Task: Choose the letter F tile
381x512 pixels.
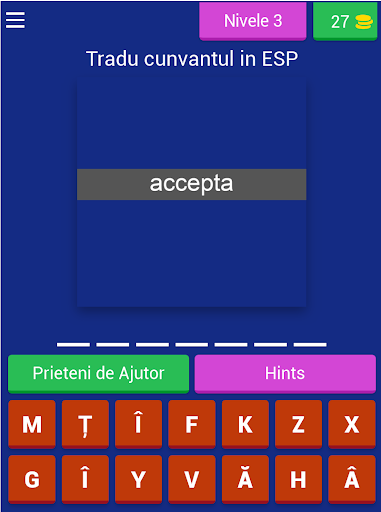Action: pos(192,424)
